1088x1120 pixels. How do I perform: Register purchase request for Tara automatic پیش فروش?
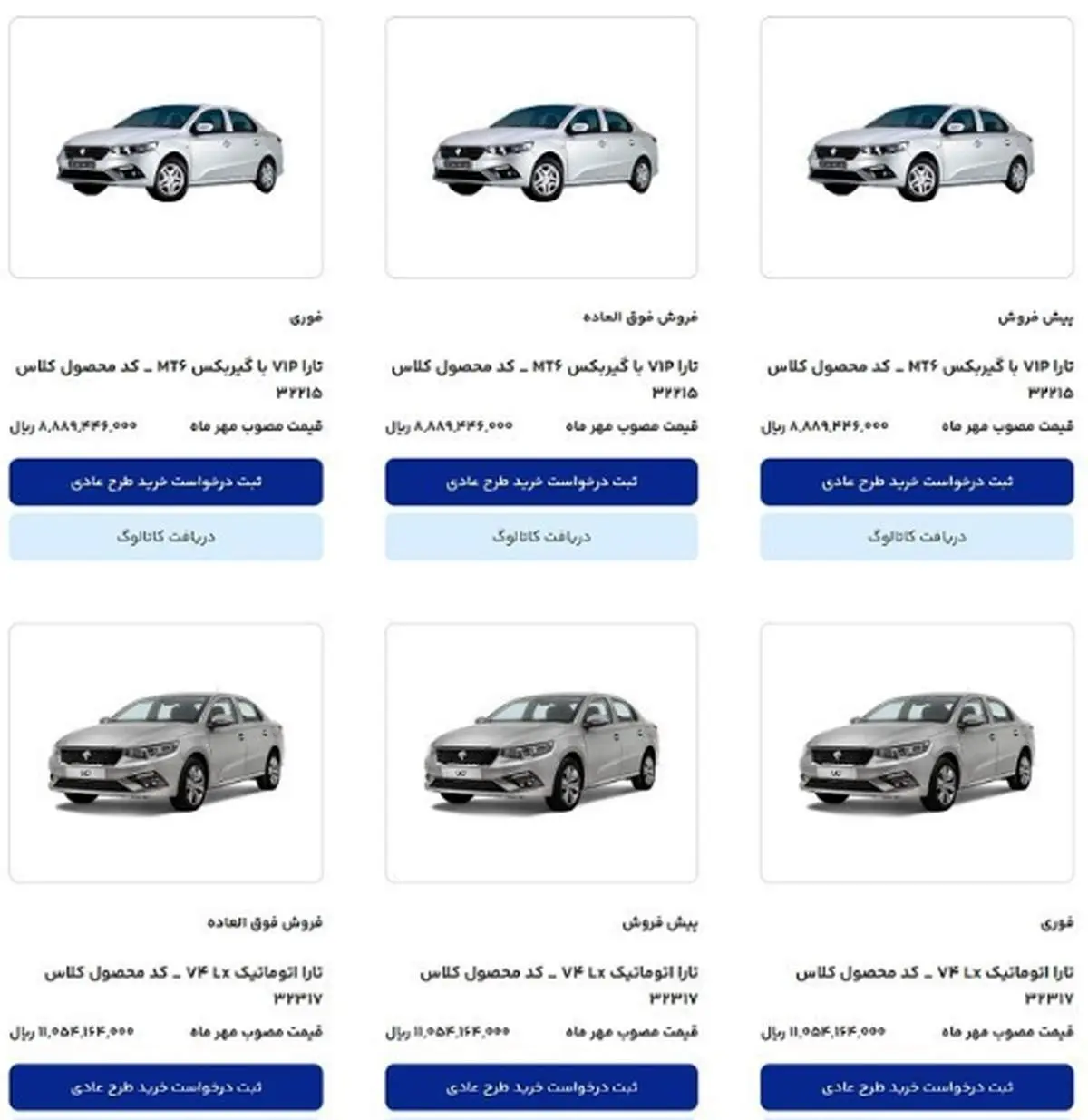[541, 1086]
